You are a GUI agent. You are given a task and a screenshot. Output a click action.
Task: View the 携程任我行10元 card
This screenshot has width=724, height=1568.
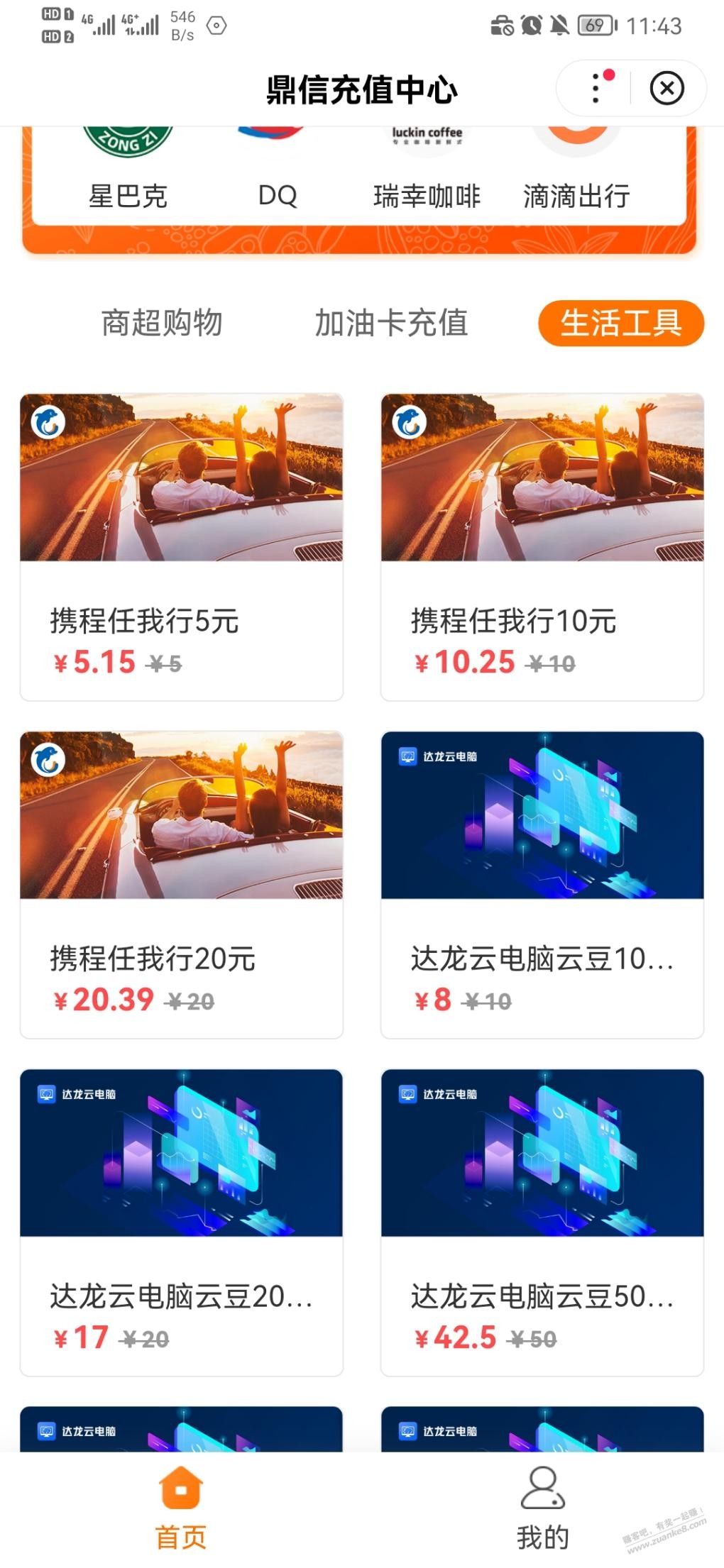point(542,547)
